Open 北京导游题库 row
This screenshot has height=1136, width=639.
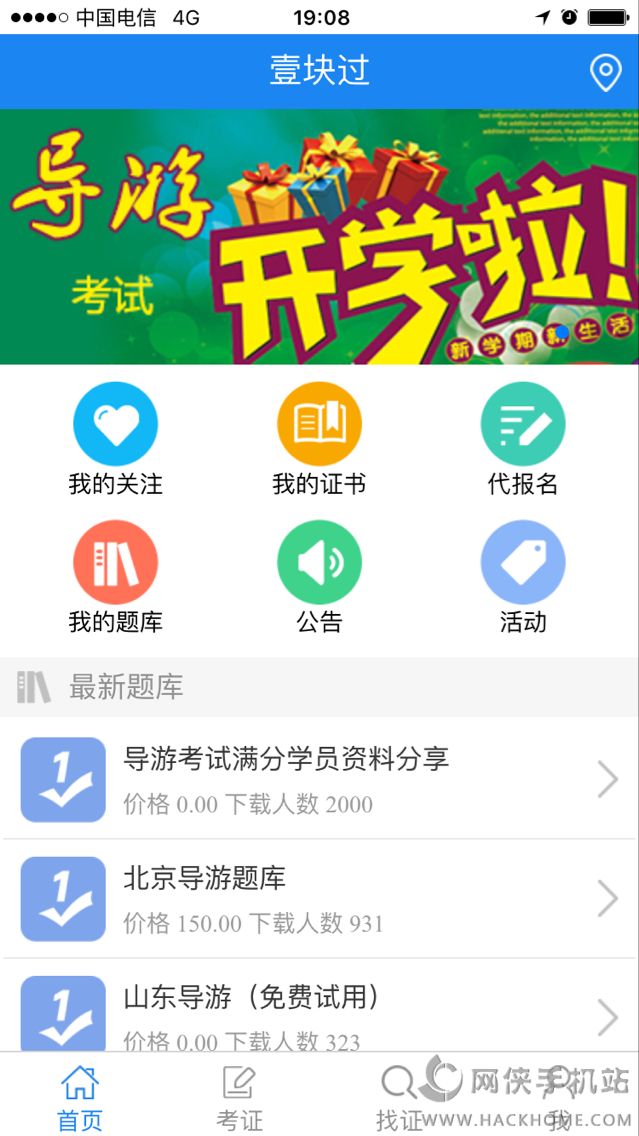[319, 899]
